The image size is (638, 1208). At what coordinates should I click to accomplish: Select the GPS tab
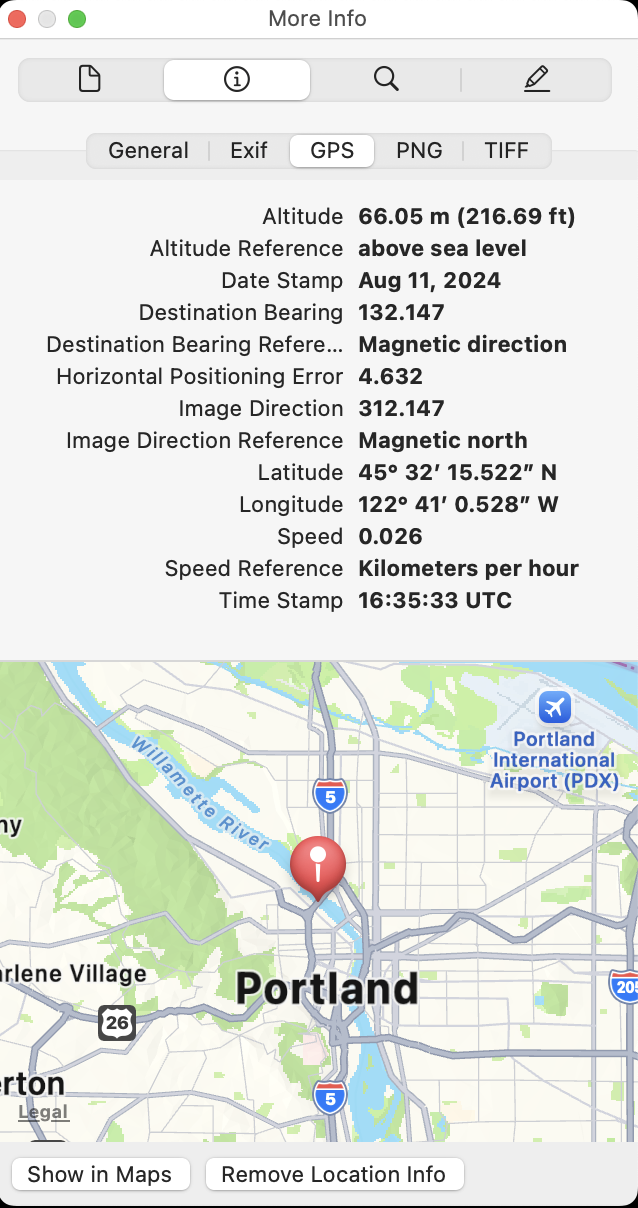332,151
